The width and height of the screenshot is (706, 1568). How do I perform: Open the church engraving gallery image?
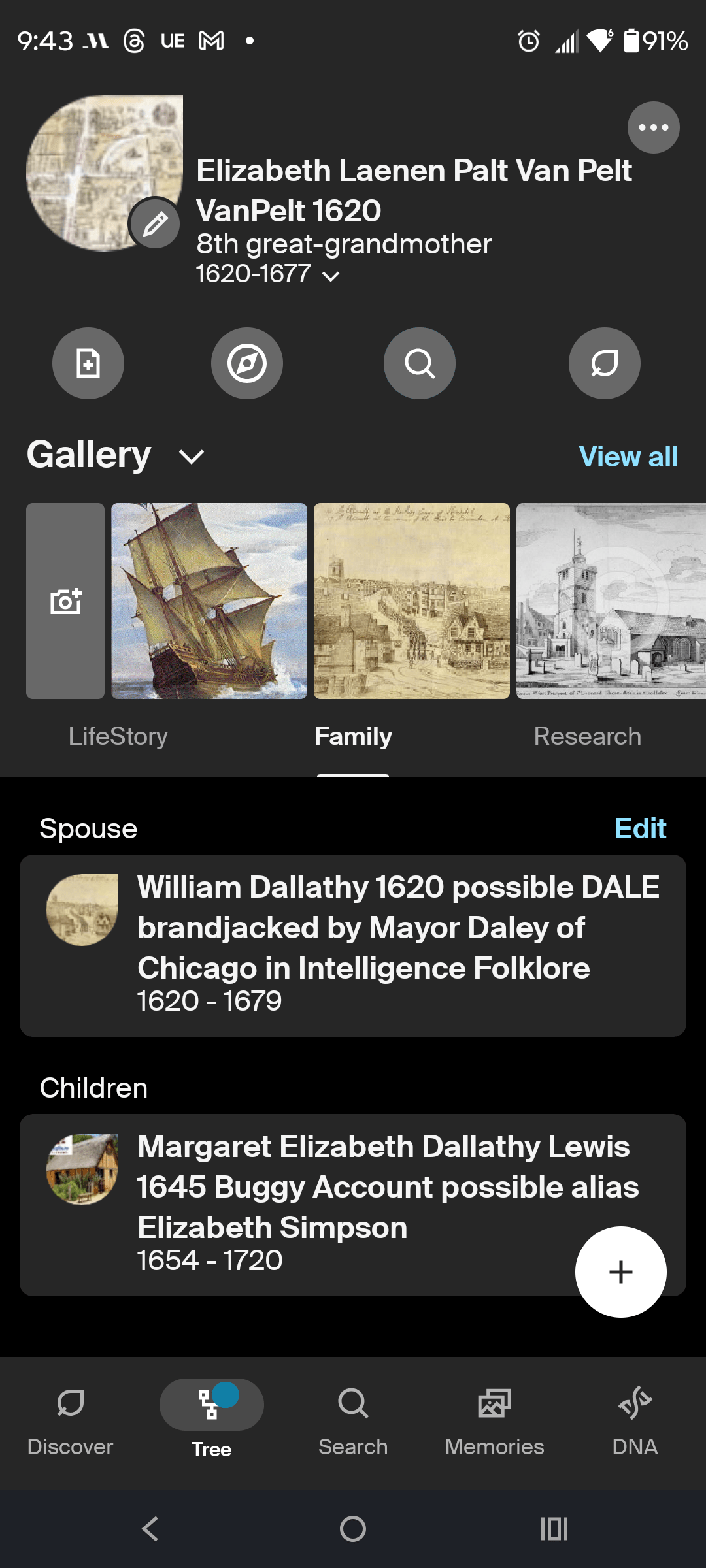coord(611,601)
